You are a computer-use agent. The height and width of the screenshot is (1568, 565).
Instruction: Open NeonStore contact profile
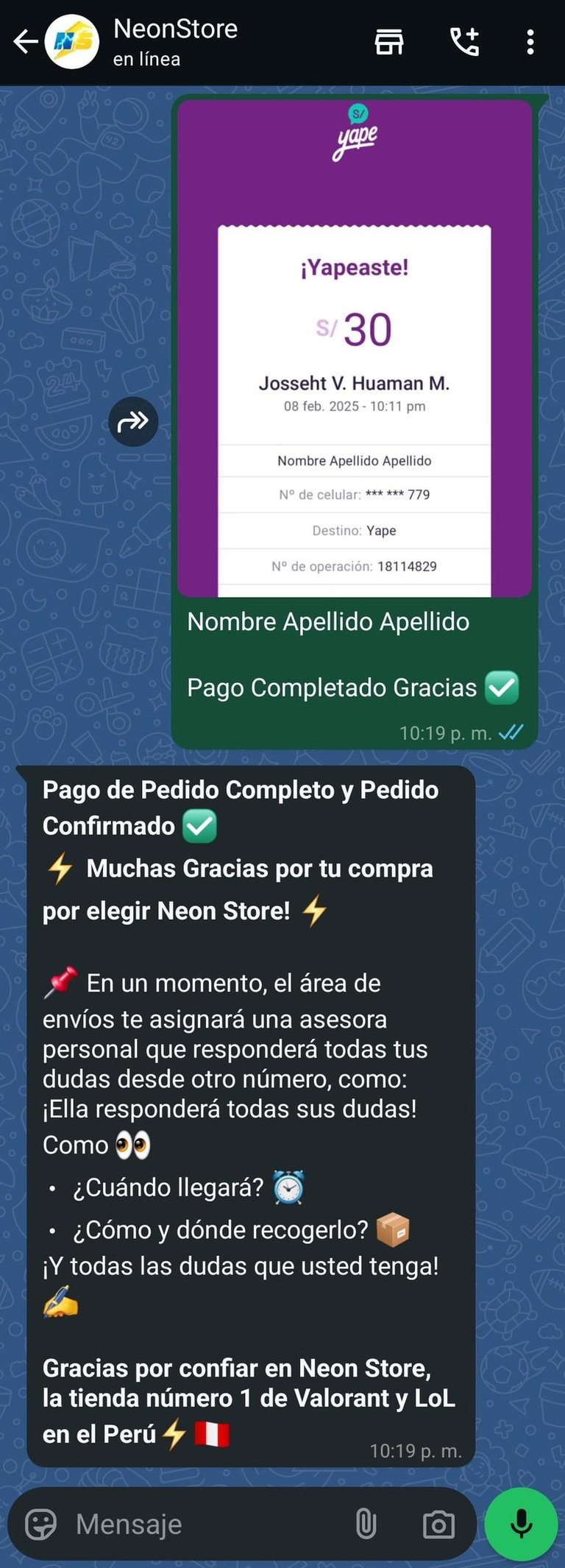[x=175, y=42]
